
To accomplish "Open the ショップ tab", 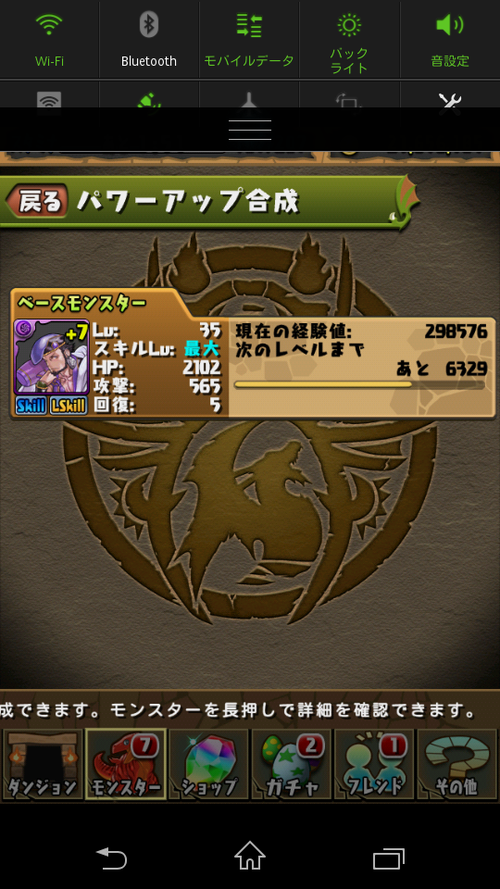I will pyautogui.click(x=208, y=764).
